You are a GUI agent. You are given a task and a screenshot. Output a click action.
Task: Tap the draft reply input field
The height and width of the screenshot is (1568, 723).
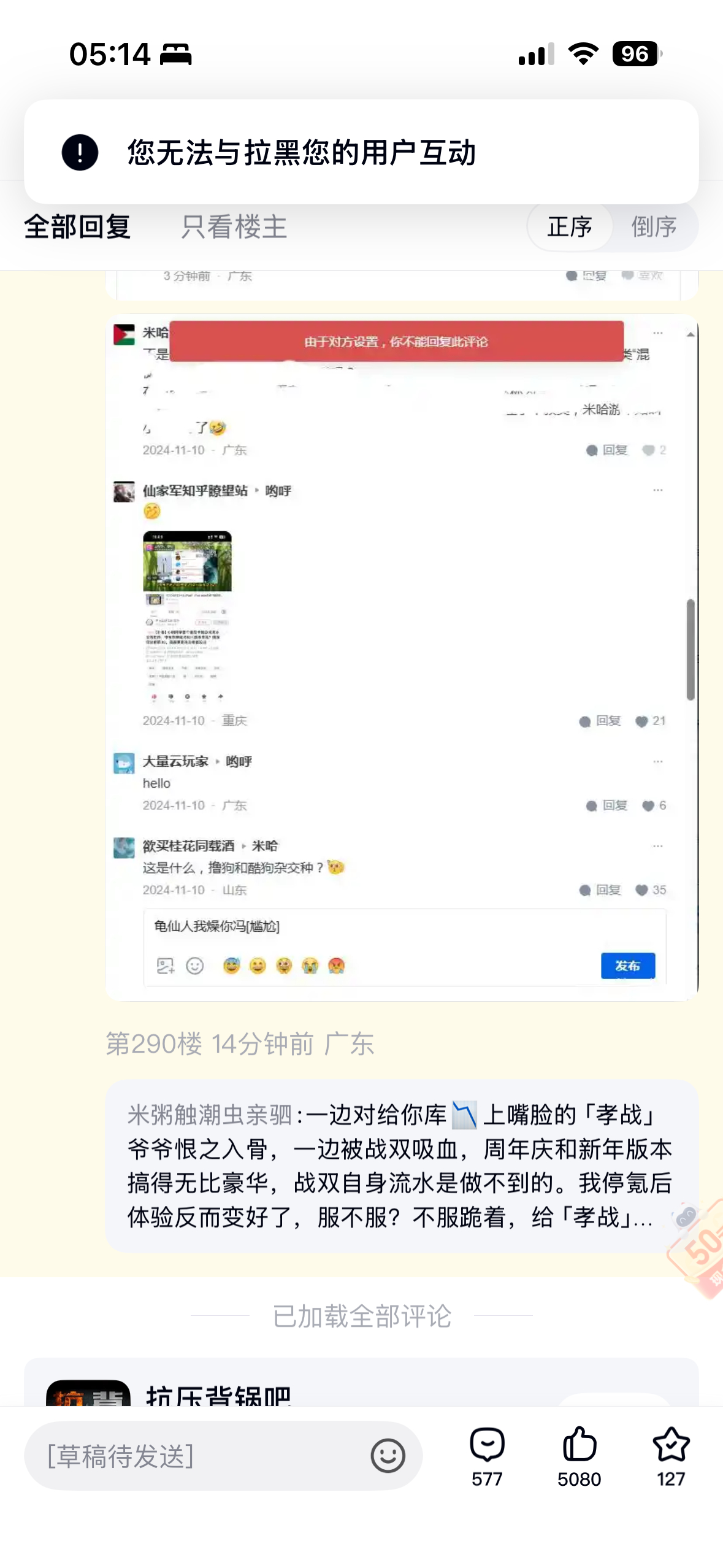pyautogui.click(x=196, y=1455)
